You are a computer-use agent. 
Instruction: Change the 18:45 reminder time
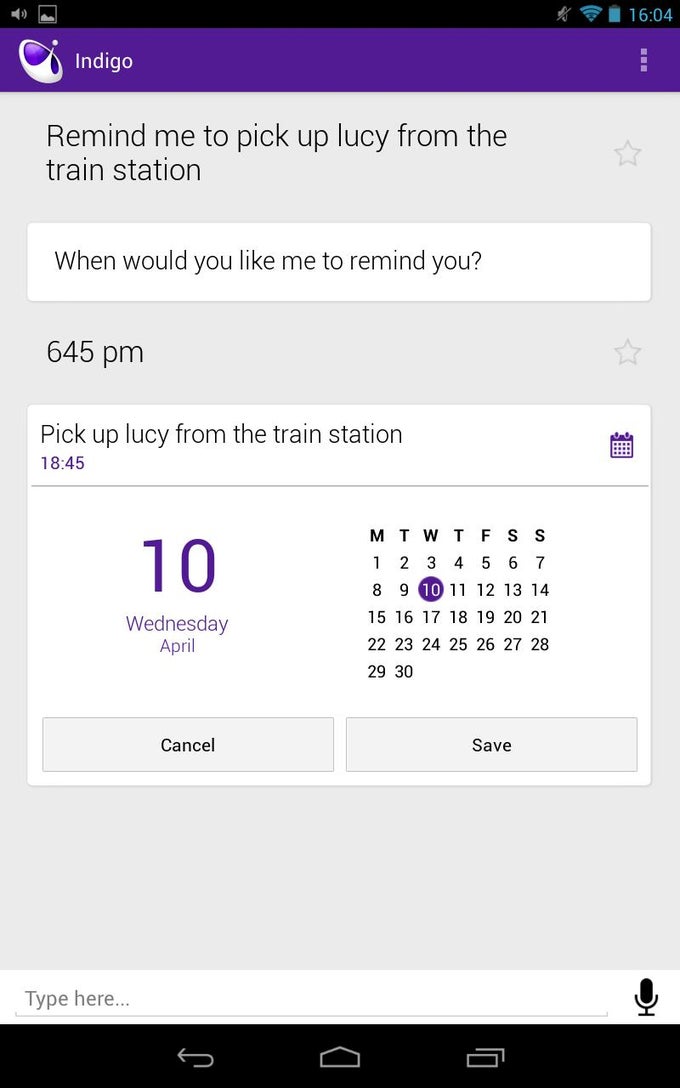(x=62, y=463)
